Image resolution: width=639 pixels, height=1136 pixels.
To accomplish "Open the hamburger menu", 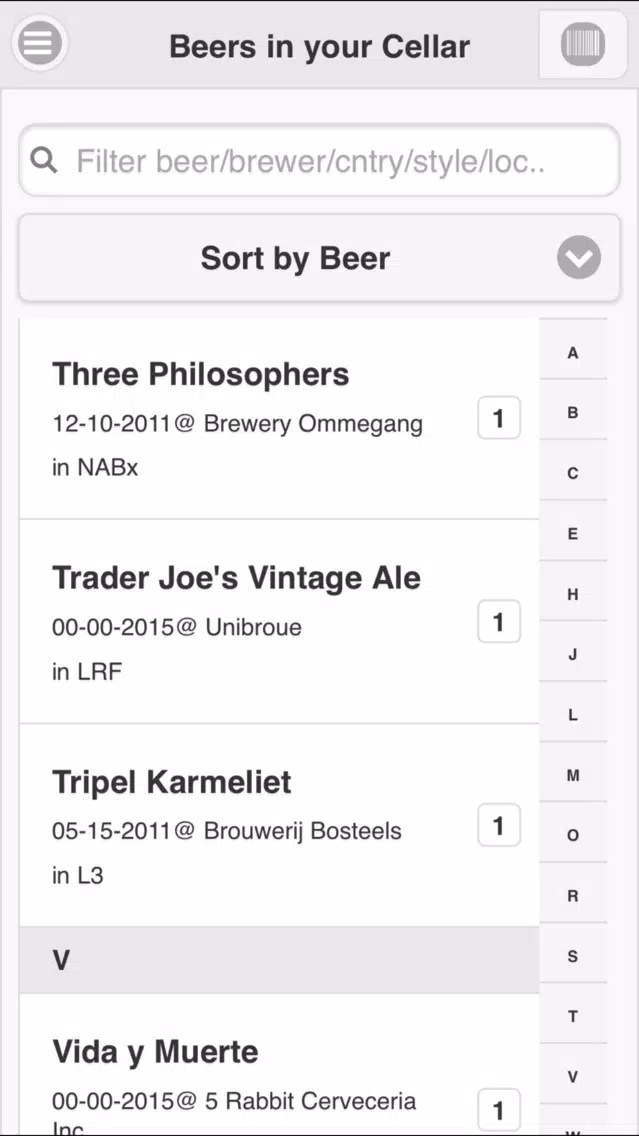I will pyautogui.click(x=39, y=43).
